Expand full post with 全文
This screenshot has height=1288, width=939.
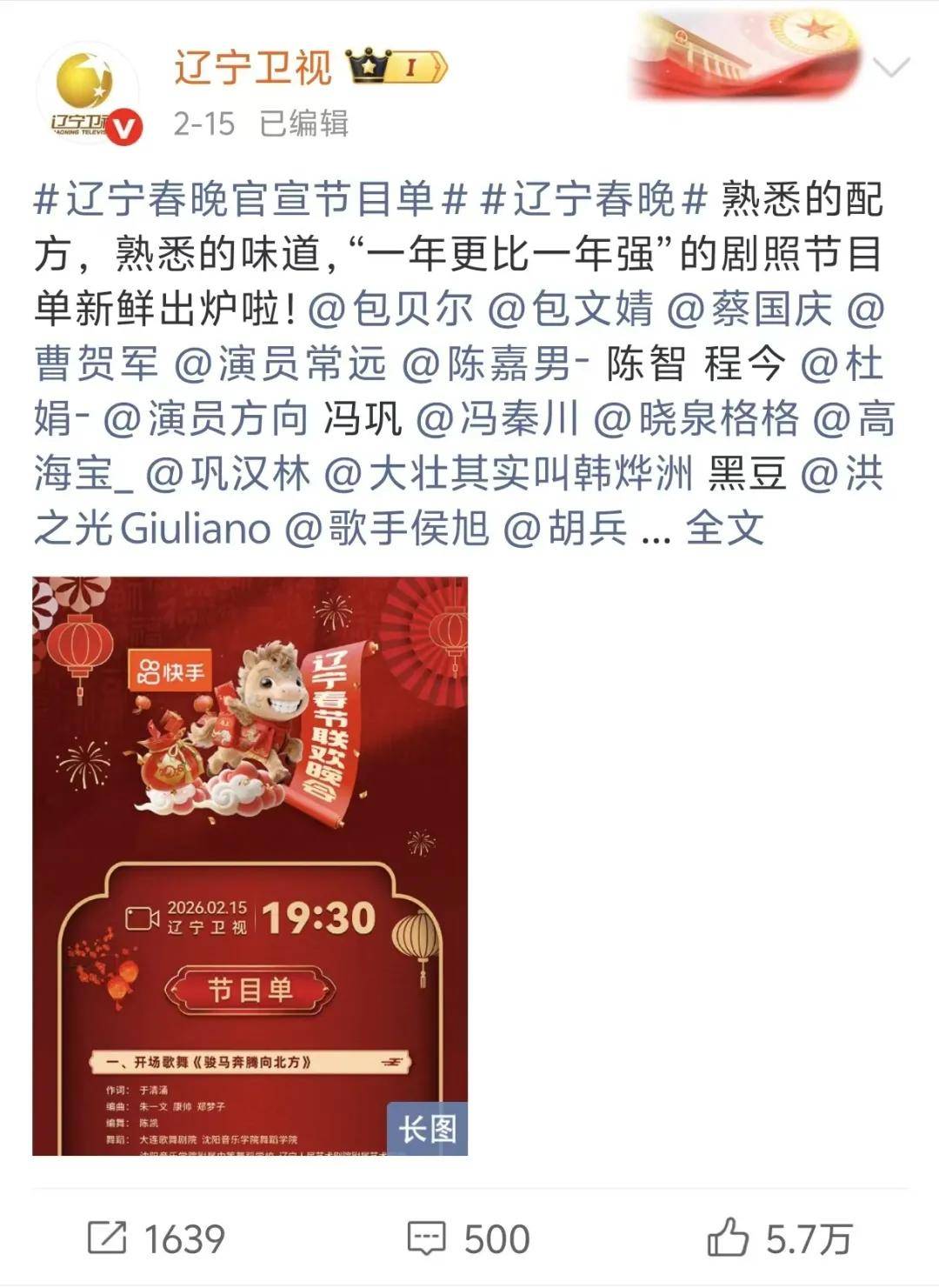[x=724, y=529]
